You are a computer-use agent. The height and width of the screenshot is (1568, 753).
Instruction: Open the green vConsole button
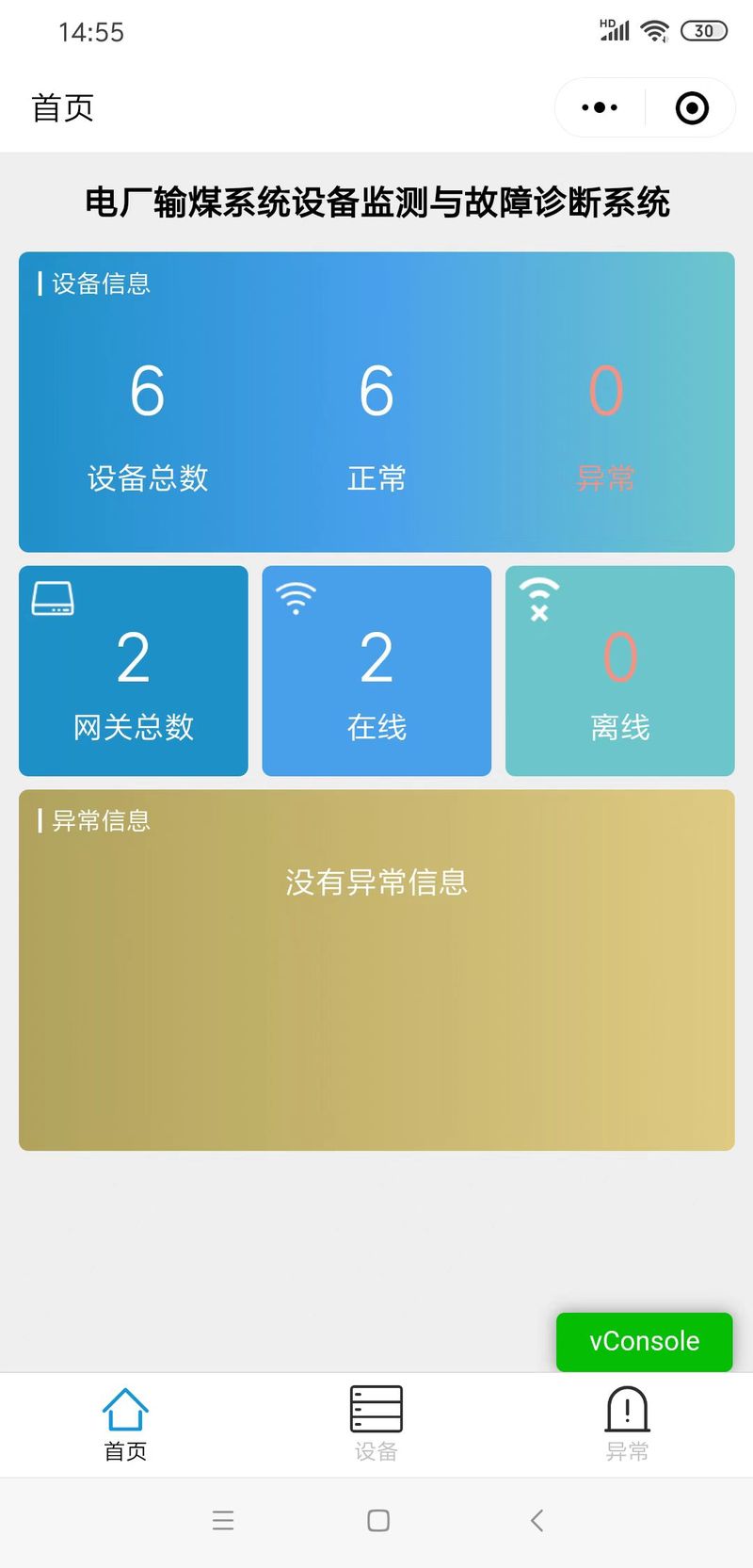click(x=644, y=1341)
